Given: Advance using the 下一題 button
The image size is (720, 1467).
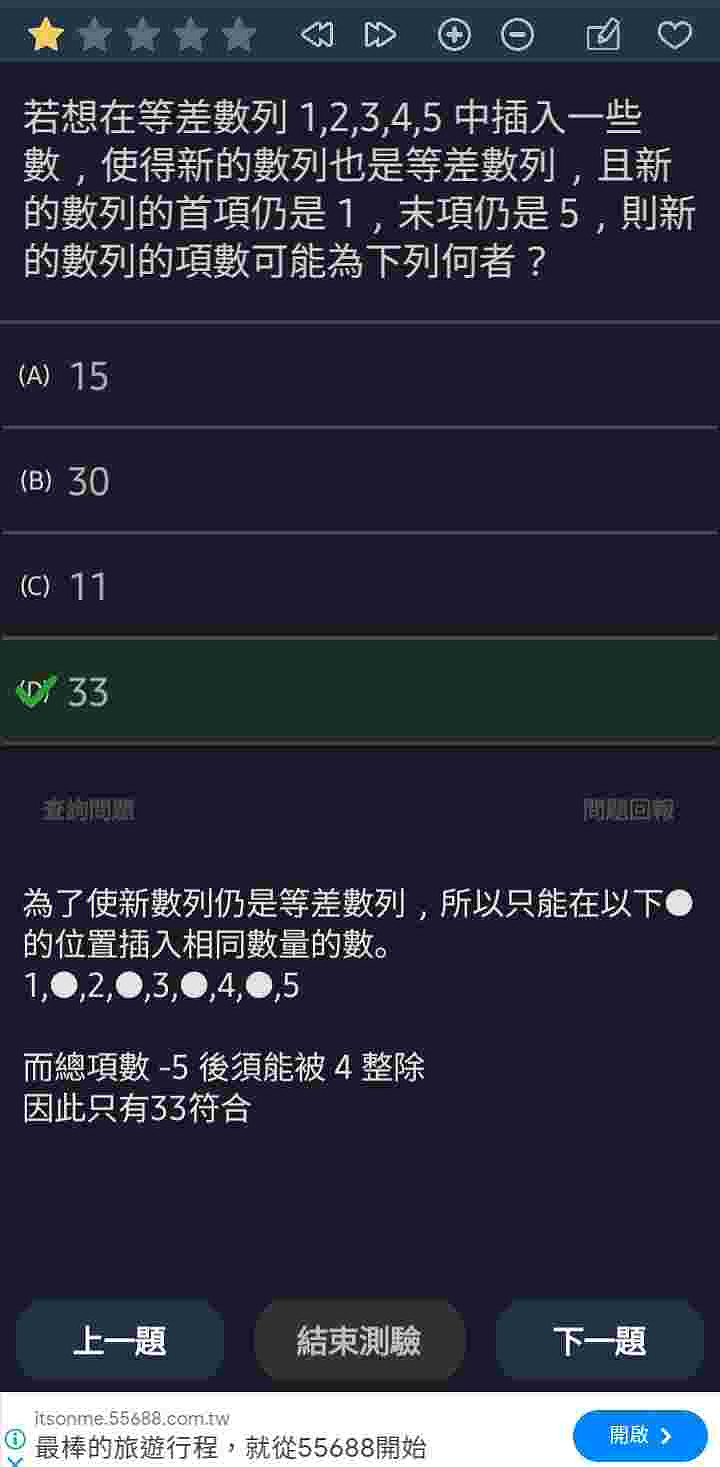Looking at the screenshot, I should point(600,1341).
